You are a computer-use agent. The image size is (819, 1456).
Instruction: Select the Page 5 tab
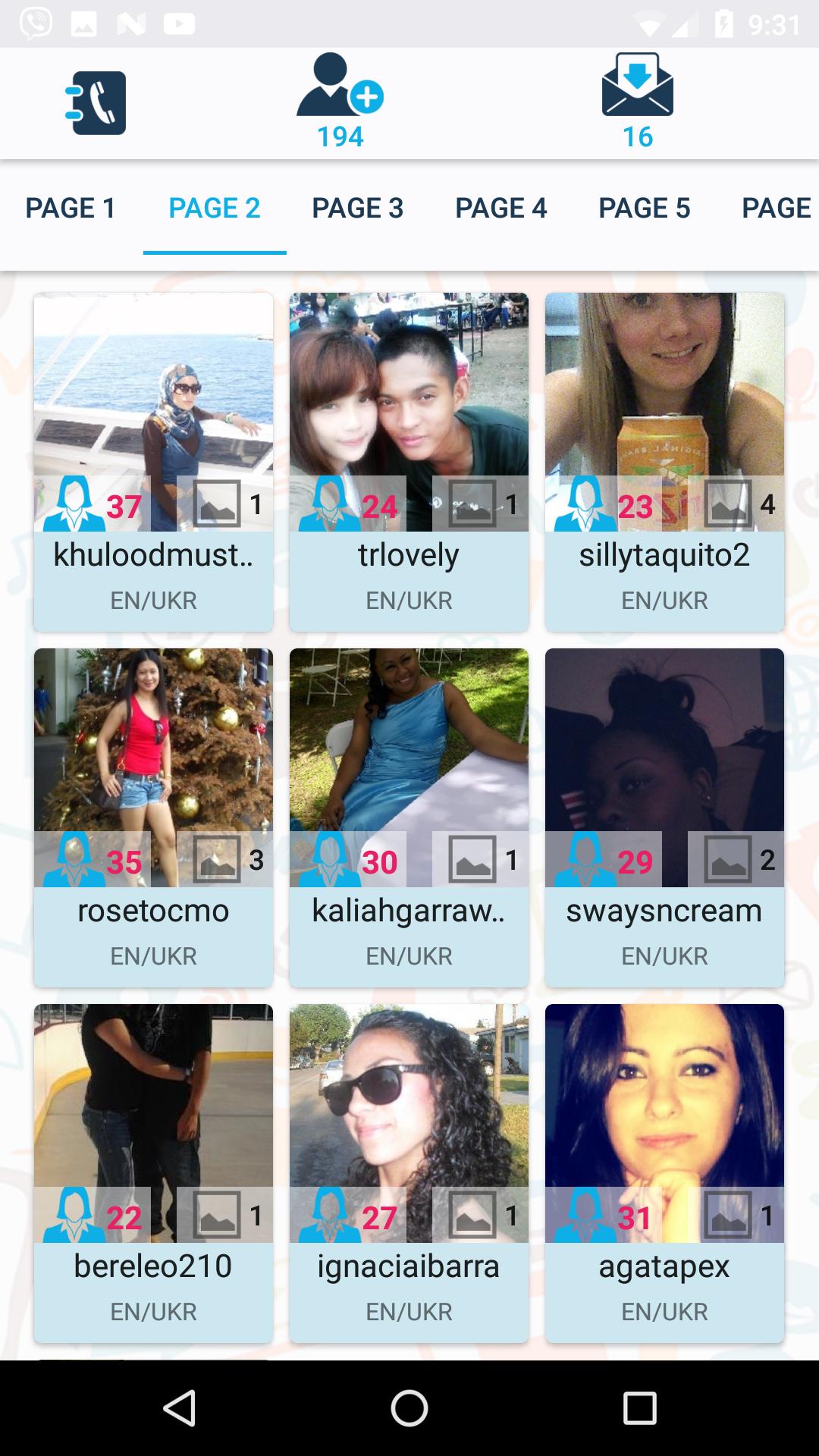click(644, 208)
